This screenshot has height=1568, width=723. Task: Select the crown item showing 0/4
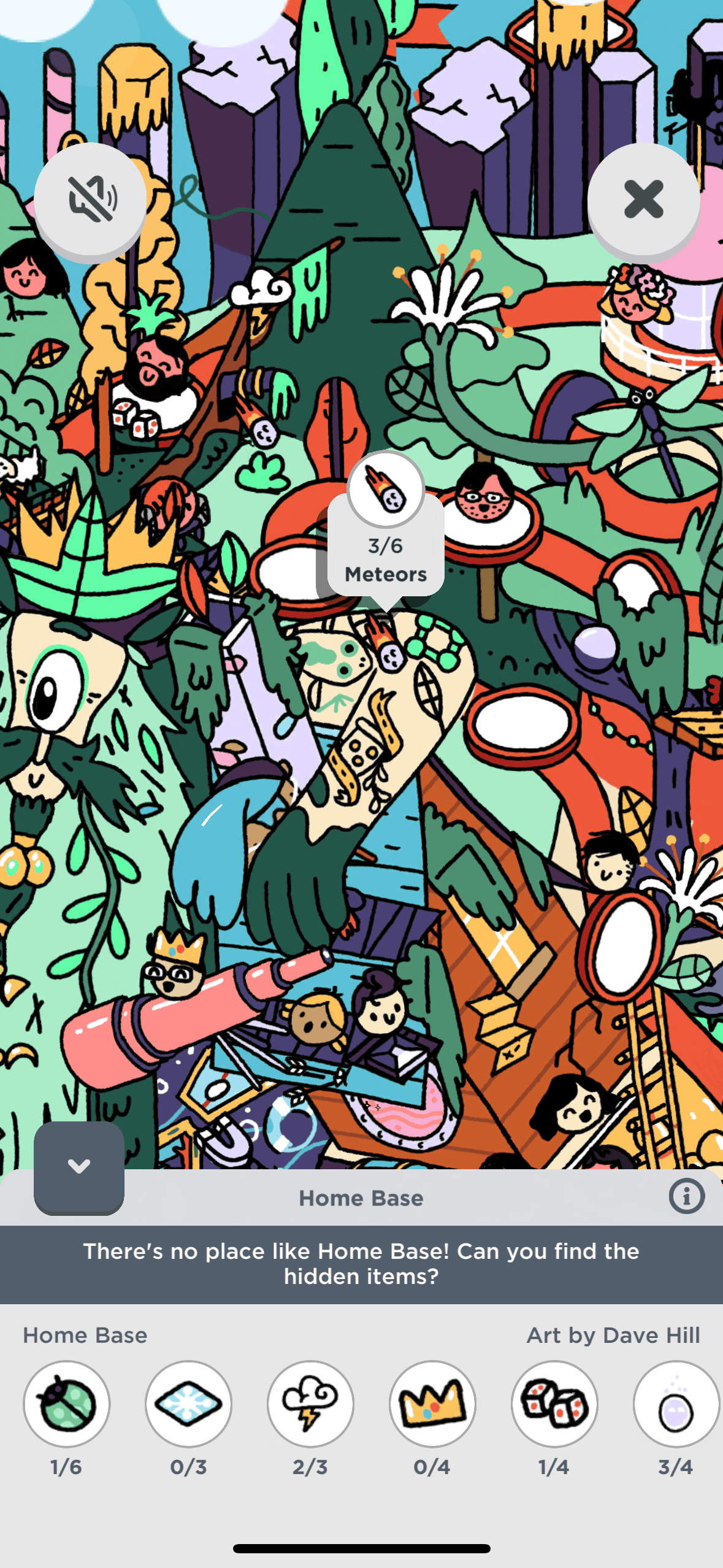[432, 1404]
